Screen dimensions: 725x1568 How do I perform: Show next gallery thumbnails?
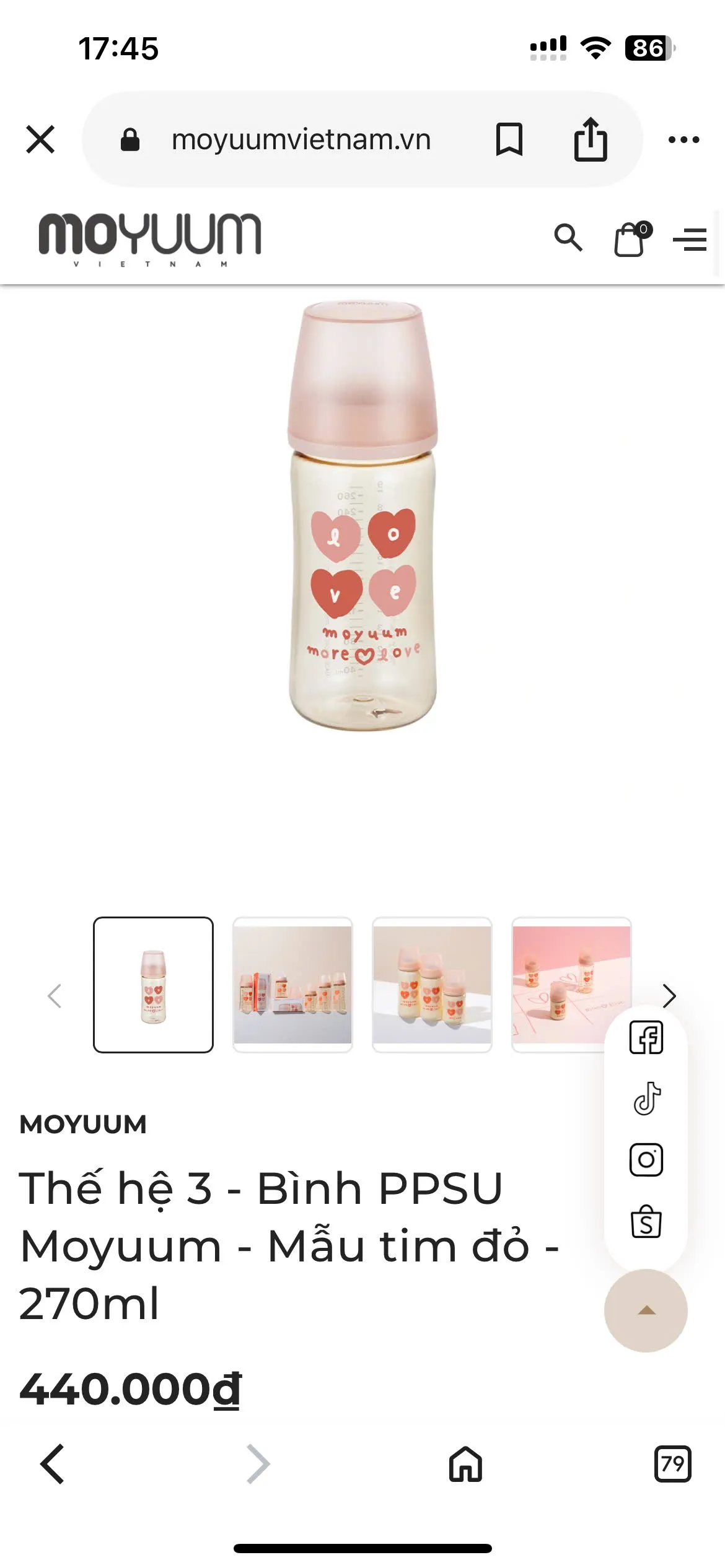pos(669,996)
